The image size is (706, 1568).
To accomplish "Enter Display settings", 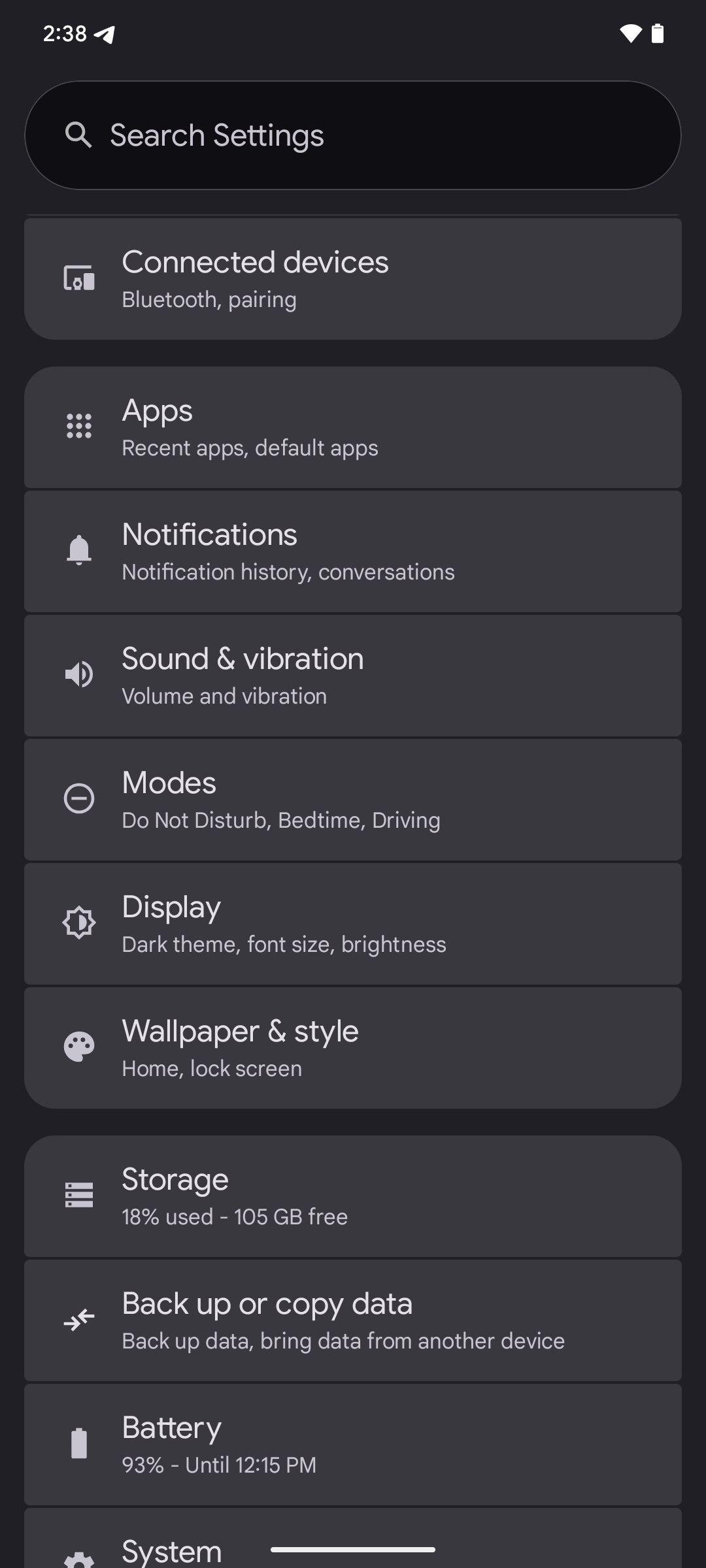I will click(353, 924).
